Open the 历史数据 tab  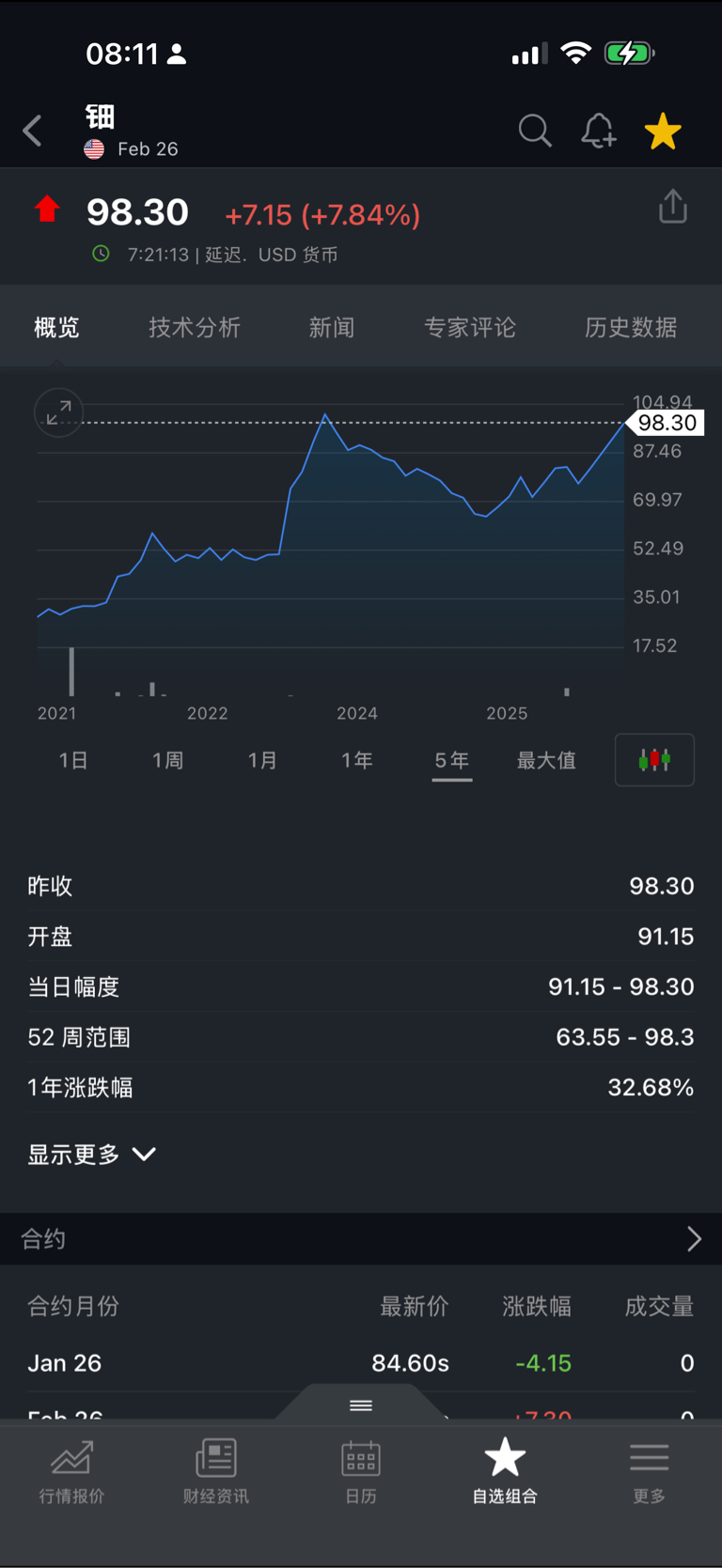tap(631, 327)
